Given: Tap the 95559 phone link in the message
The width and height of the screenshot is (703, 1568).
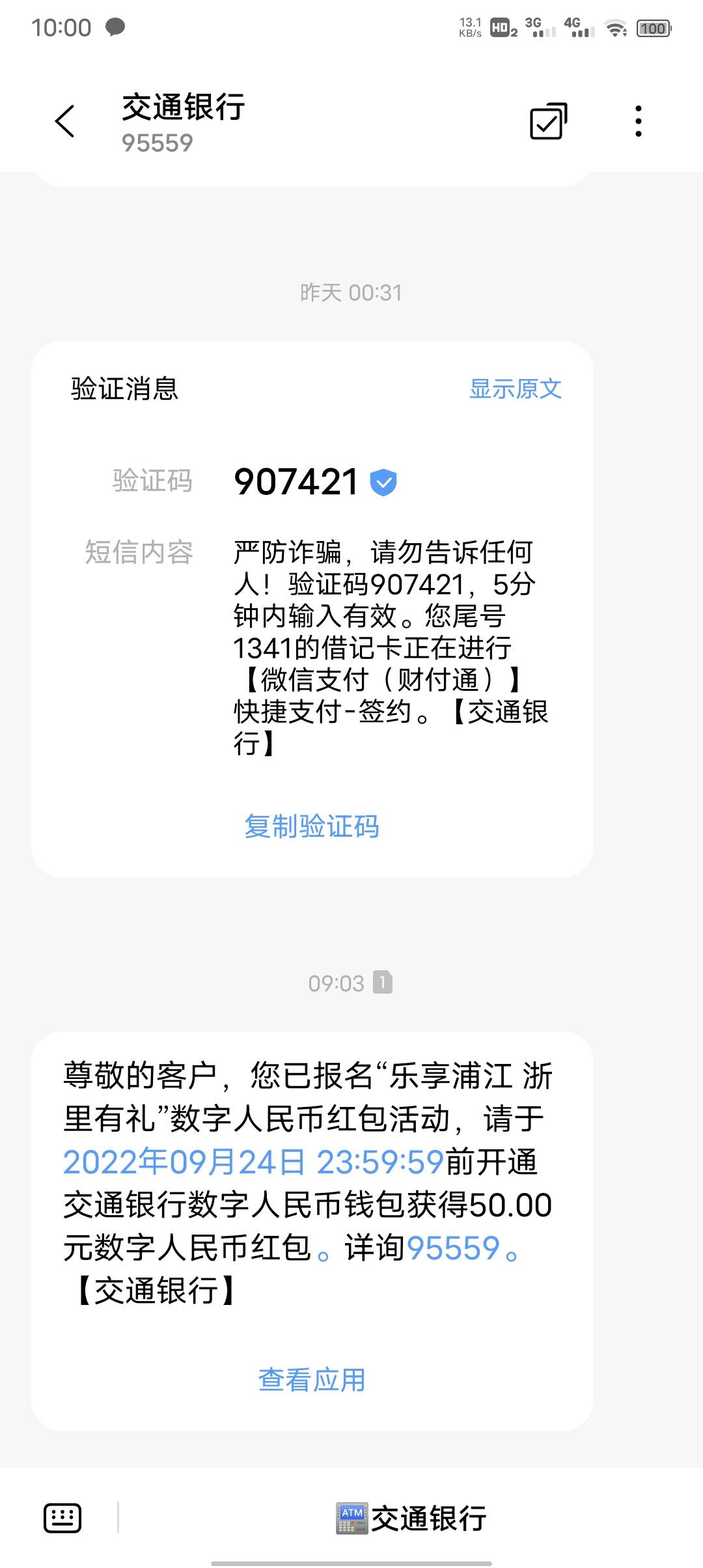Looking at the screenshot, I should [453, 1248].
